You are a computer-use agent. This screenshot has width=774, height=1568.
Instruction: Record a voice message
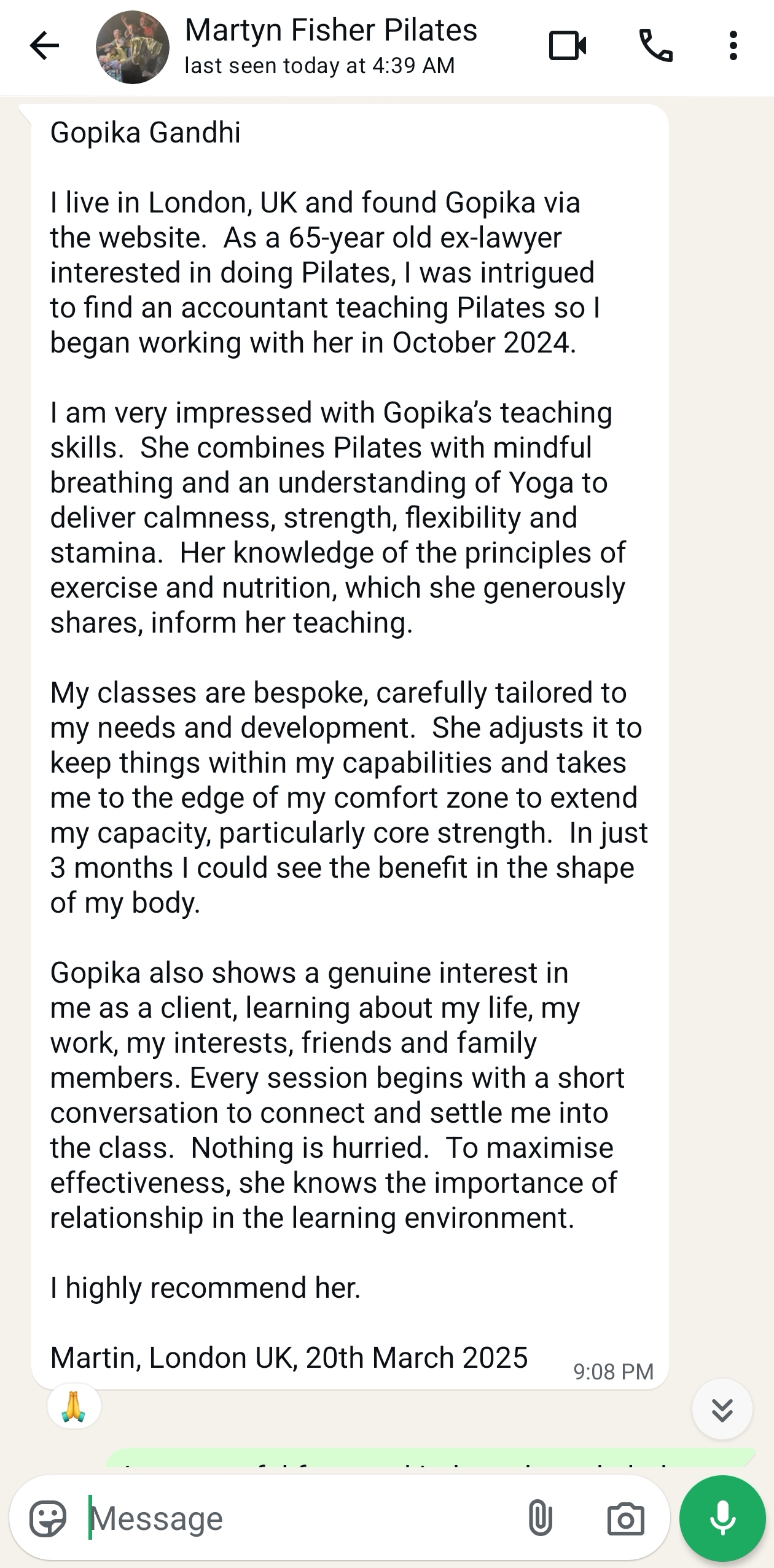point(722,1518)
